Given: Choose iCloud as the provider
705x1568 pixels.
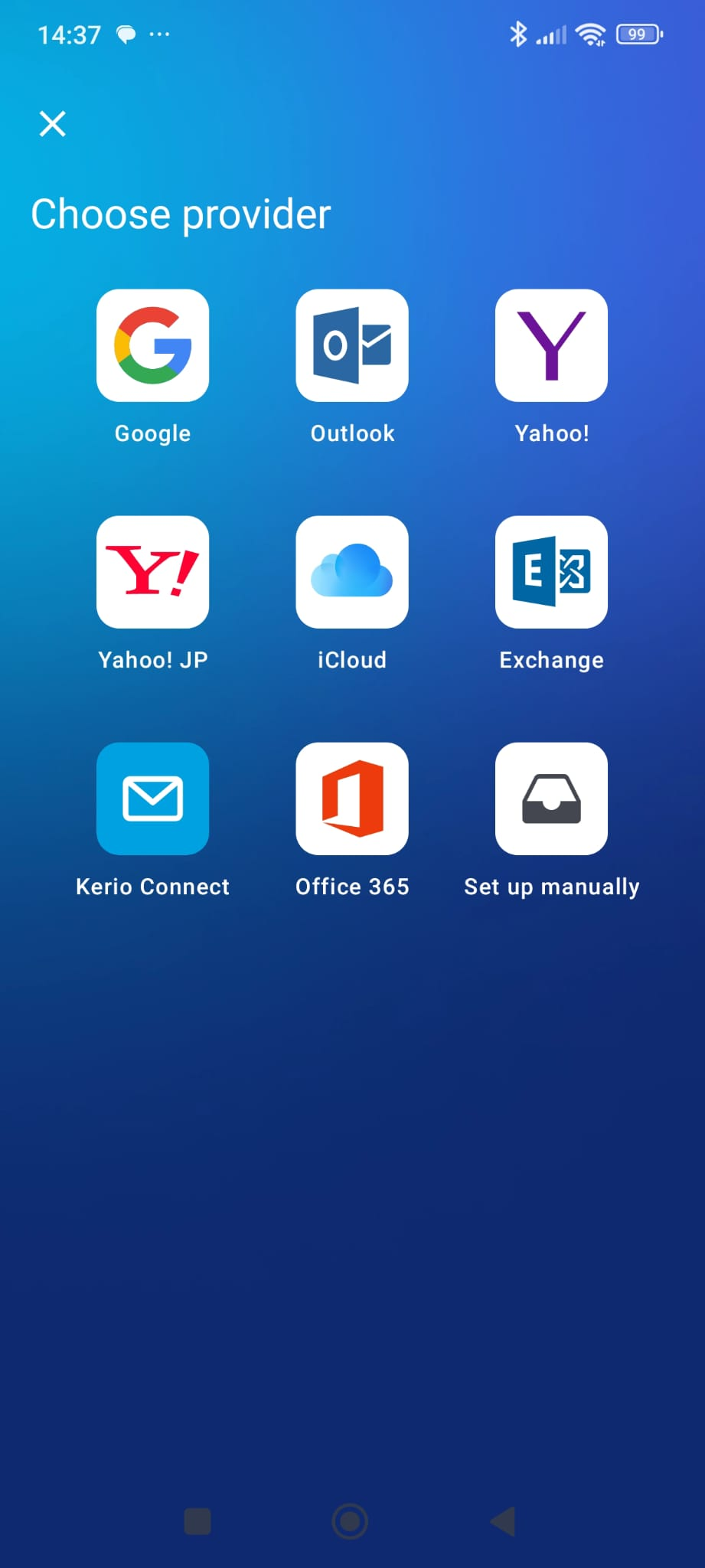Looking at the screenshot, I should 352,572.
